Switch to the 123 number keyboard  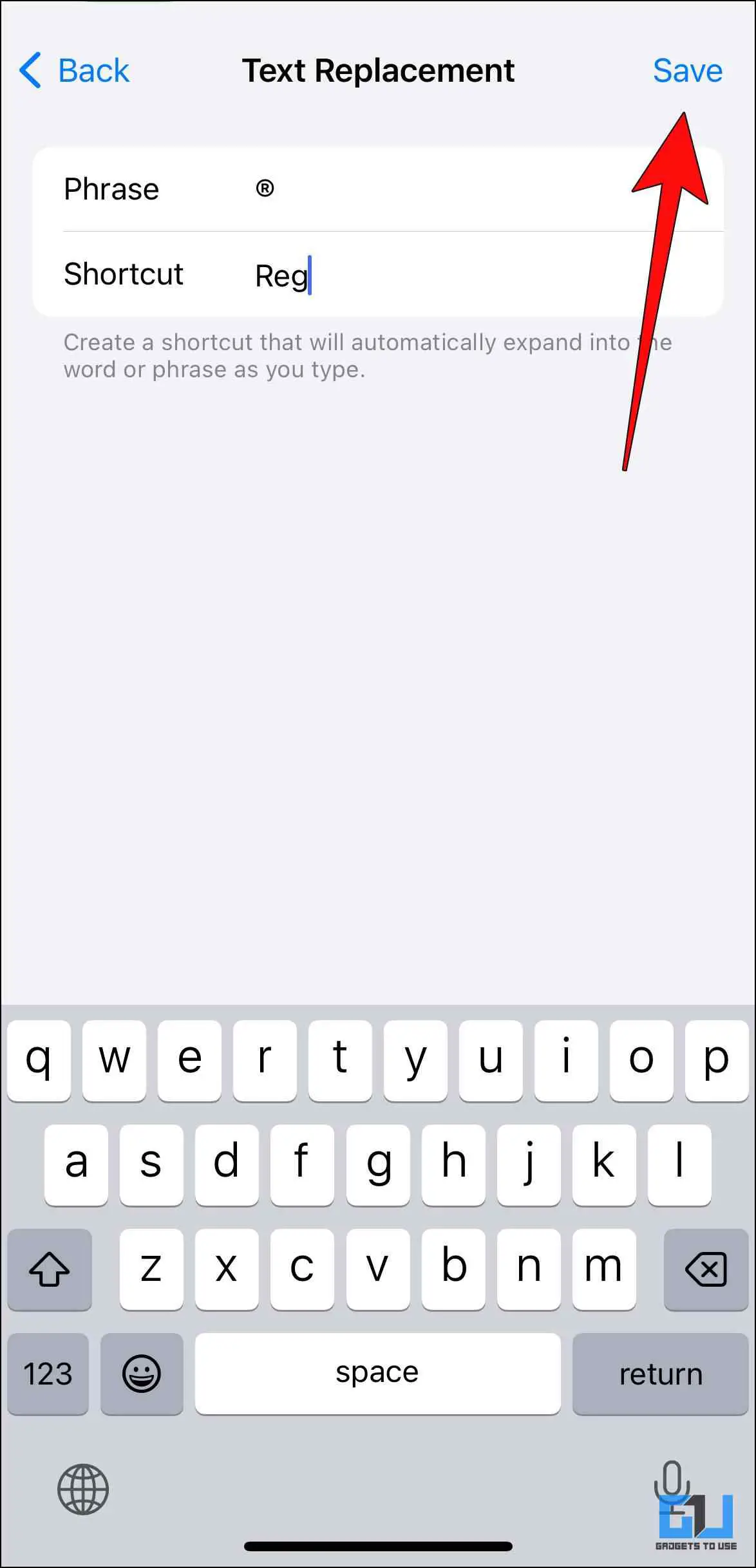click(x=48, y=1374)
